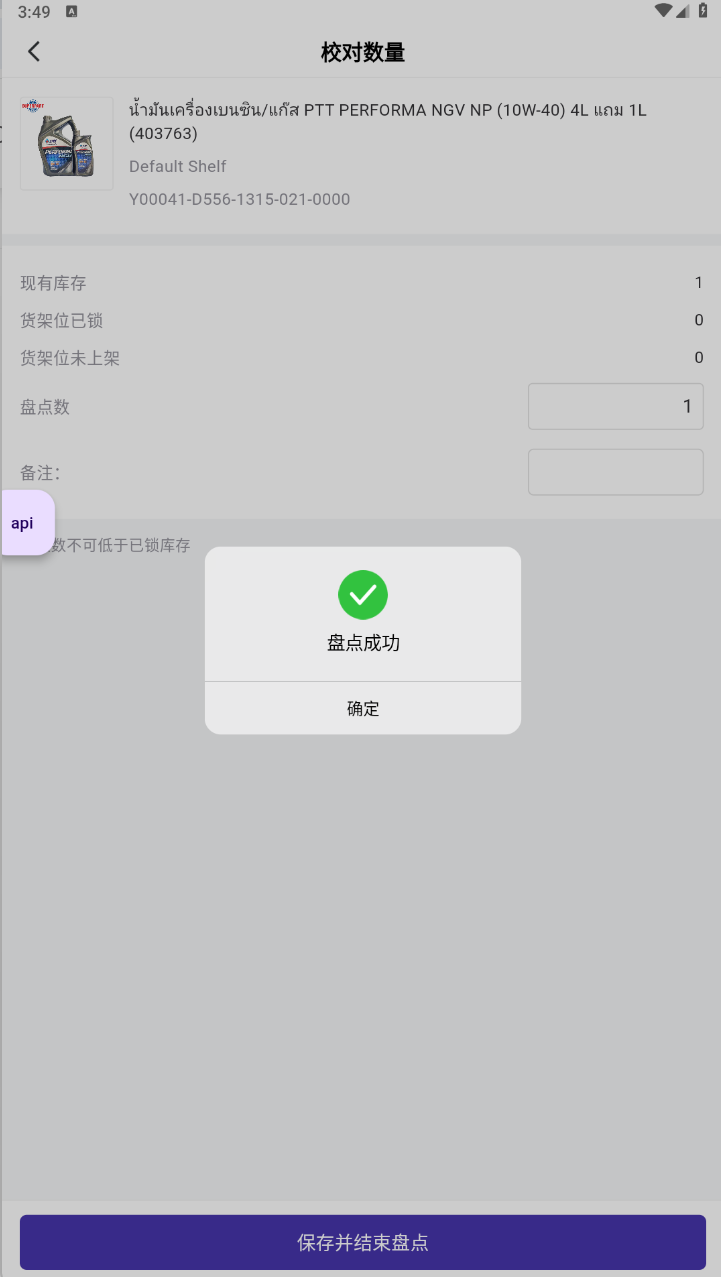
Task: Open the floating api button
Action: [27, 523]
